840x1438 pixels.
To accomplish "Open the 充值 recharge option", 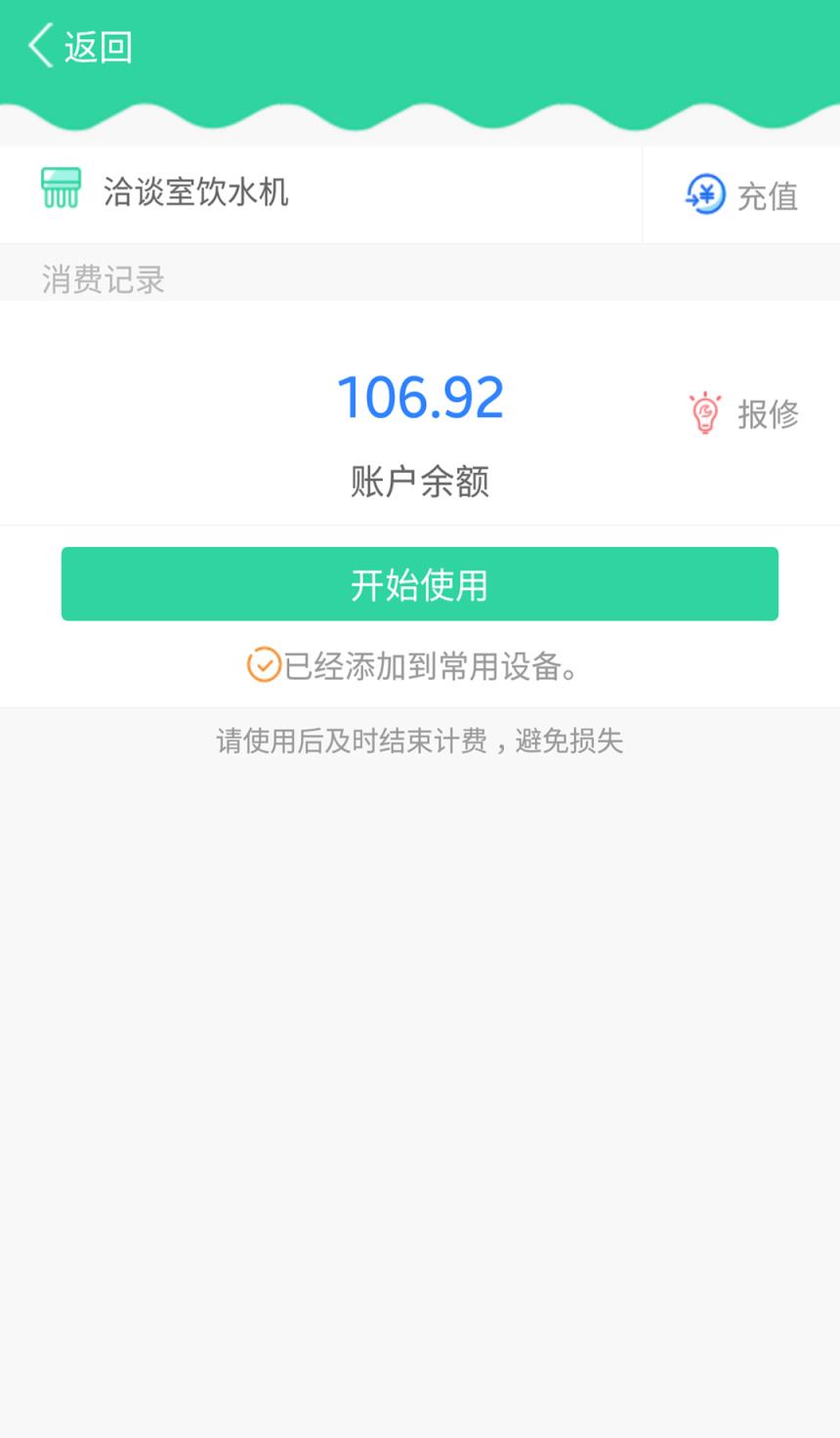I will (x=767, y=195).
